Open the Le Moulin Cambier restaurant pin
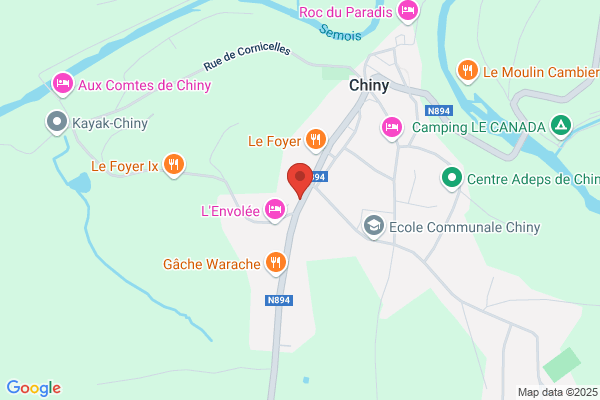 coord(468,72)
